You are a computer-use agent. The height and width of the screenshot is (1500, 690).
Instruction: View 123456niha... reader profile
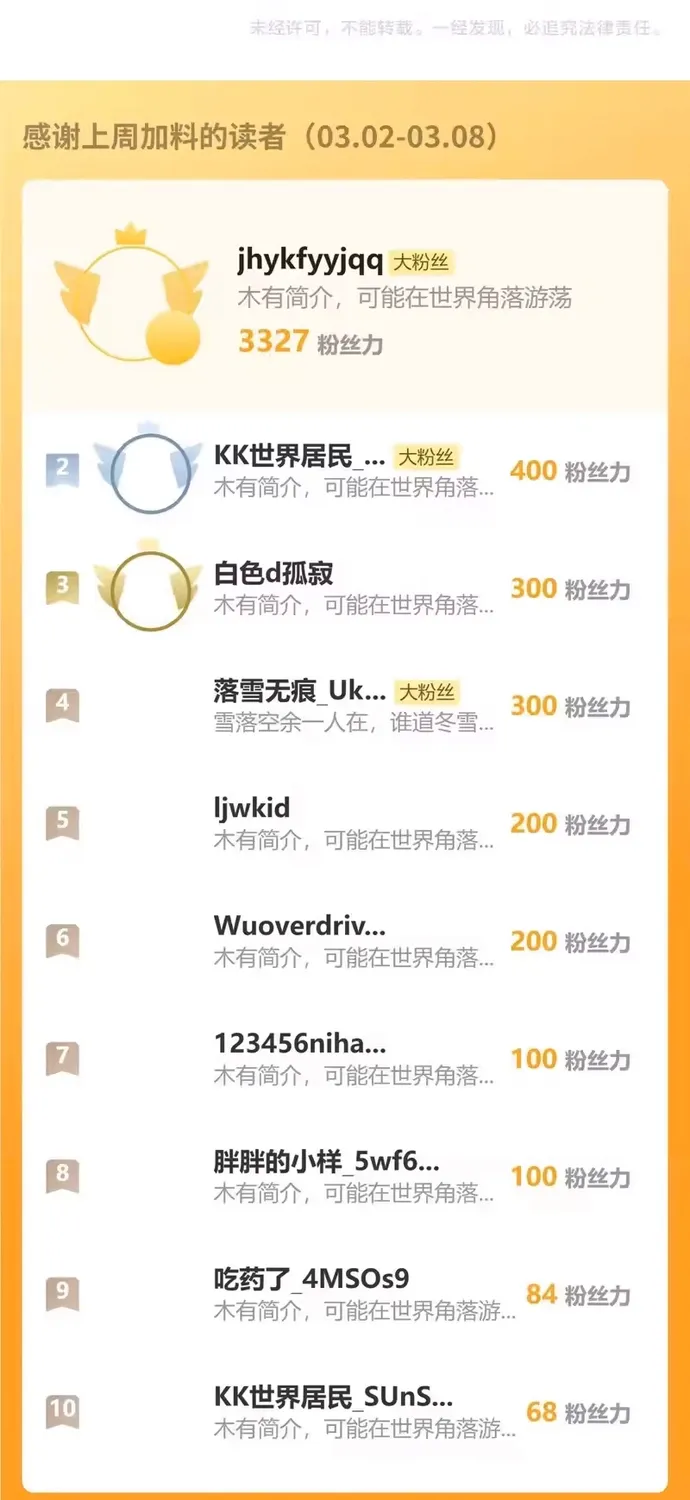300,1044
